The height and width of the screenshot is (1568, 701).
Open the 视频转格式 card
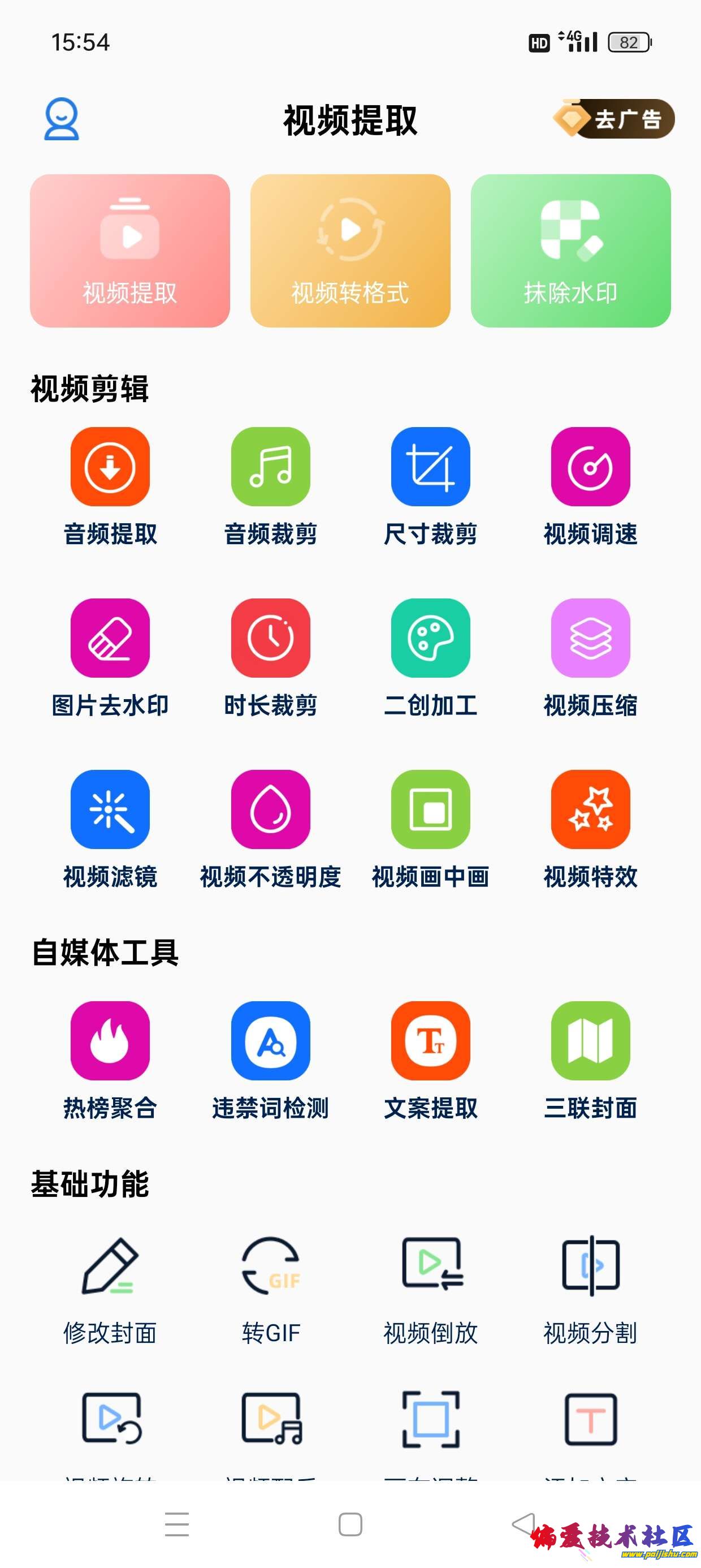pos(350,251)
